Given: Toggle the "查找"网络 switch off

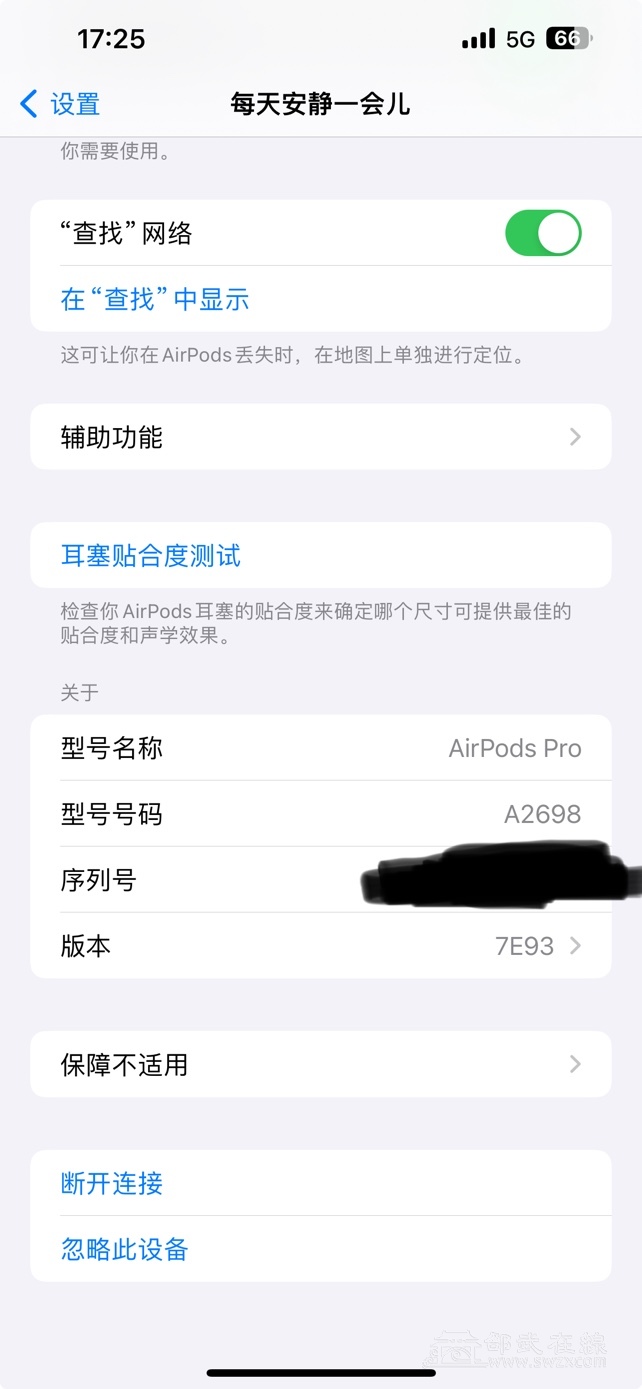Looking at the screenshot, I should point(543,233).
